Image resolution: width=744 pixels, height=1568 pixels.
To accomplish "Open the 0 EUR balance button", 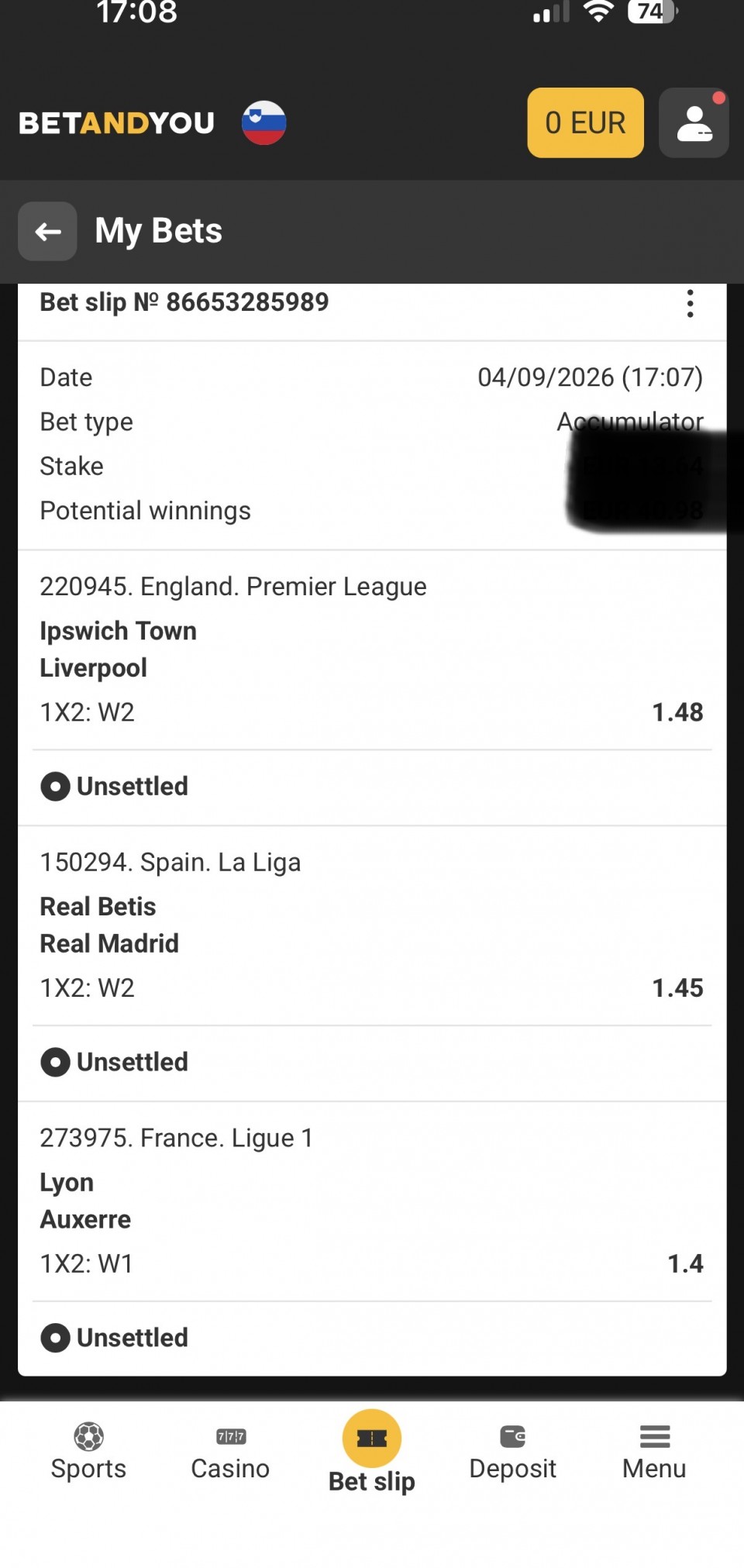I will (585, 122).
